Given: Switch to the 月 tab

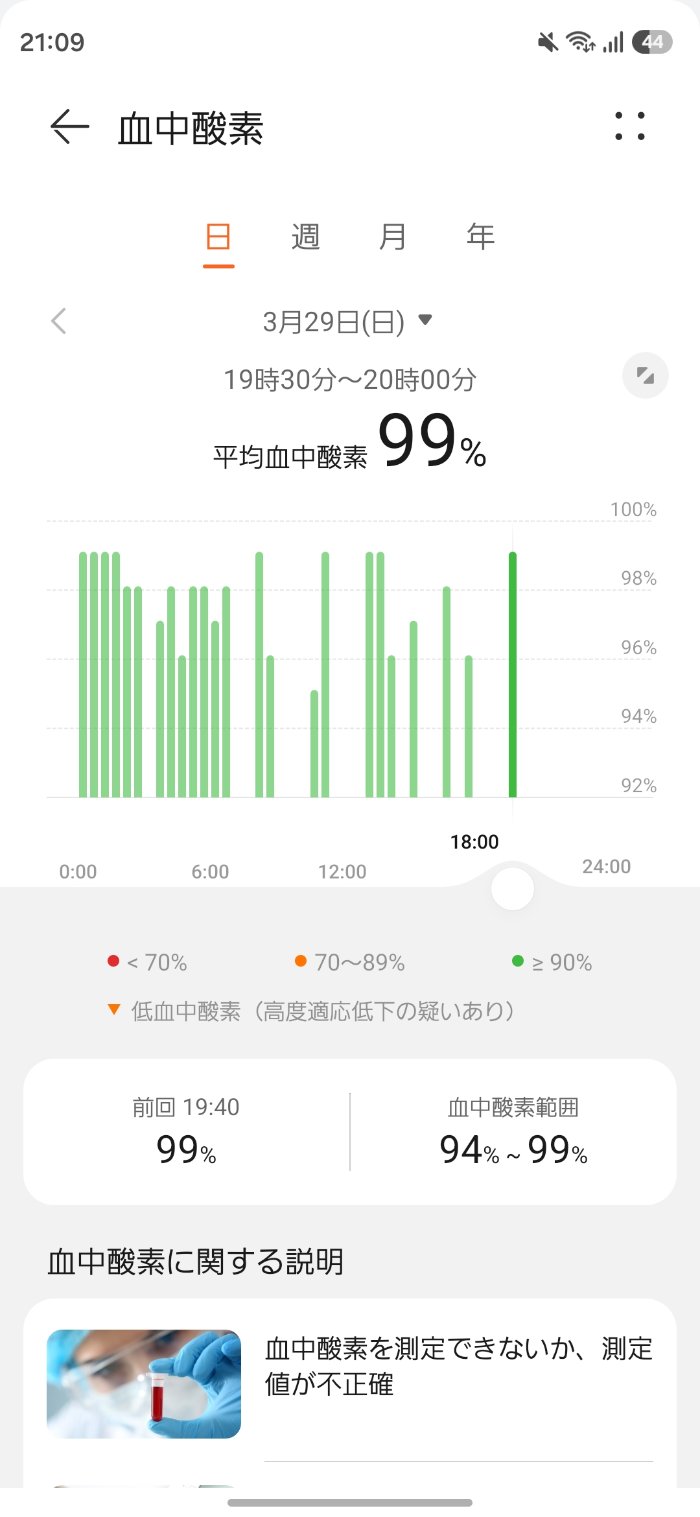Looking at the screenshot, I should (x=393, y=237).
